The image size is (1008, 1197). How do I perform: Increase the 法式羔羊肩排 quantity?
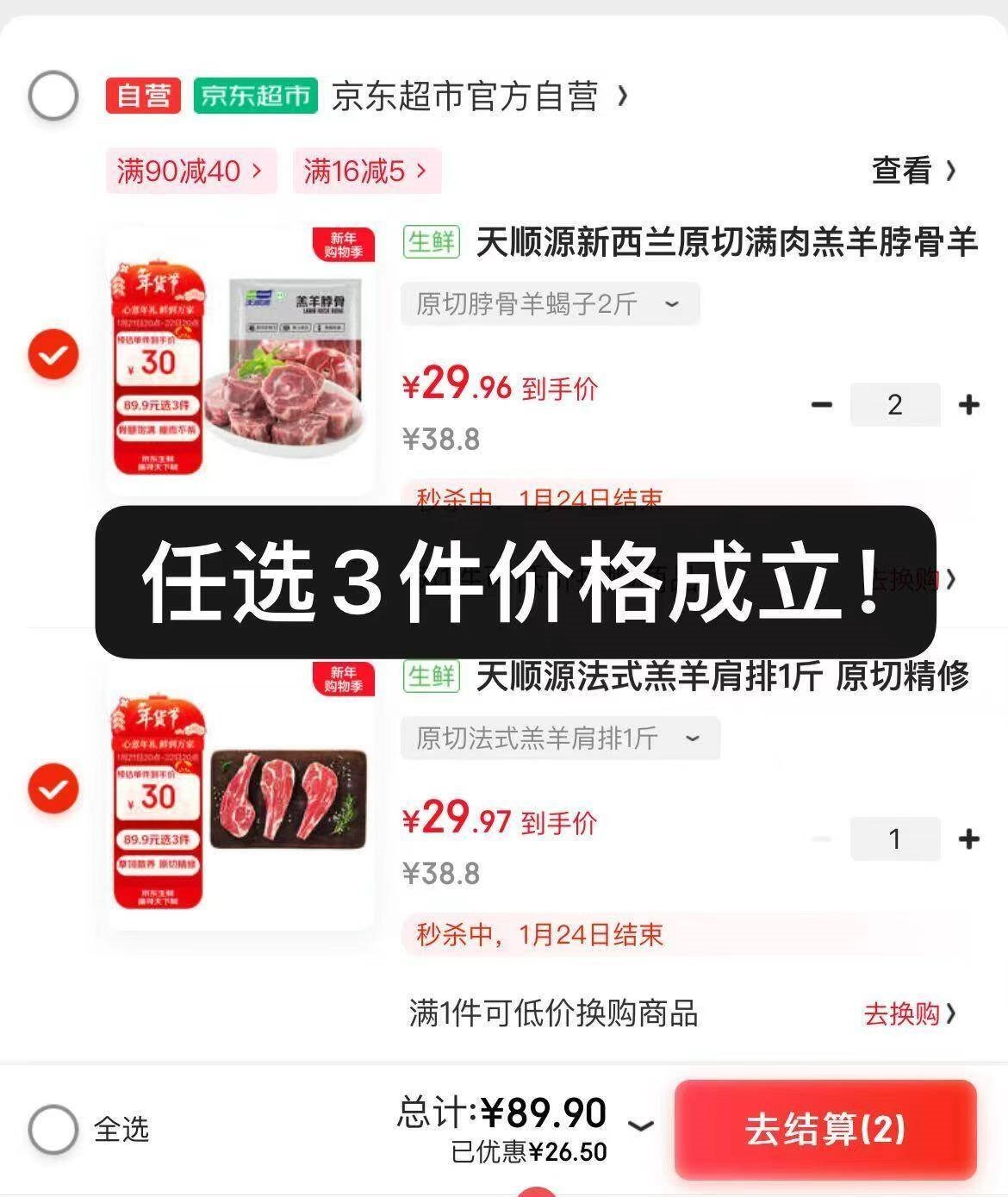969,839
